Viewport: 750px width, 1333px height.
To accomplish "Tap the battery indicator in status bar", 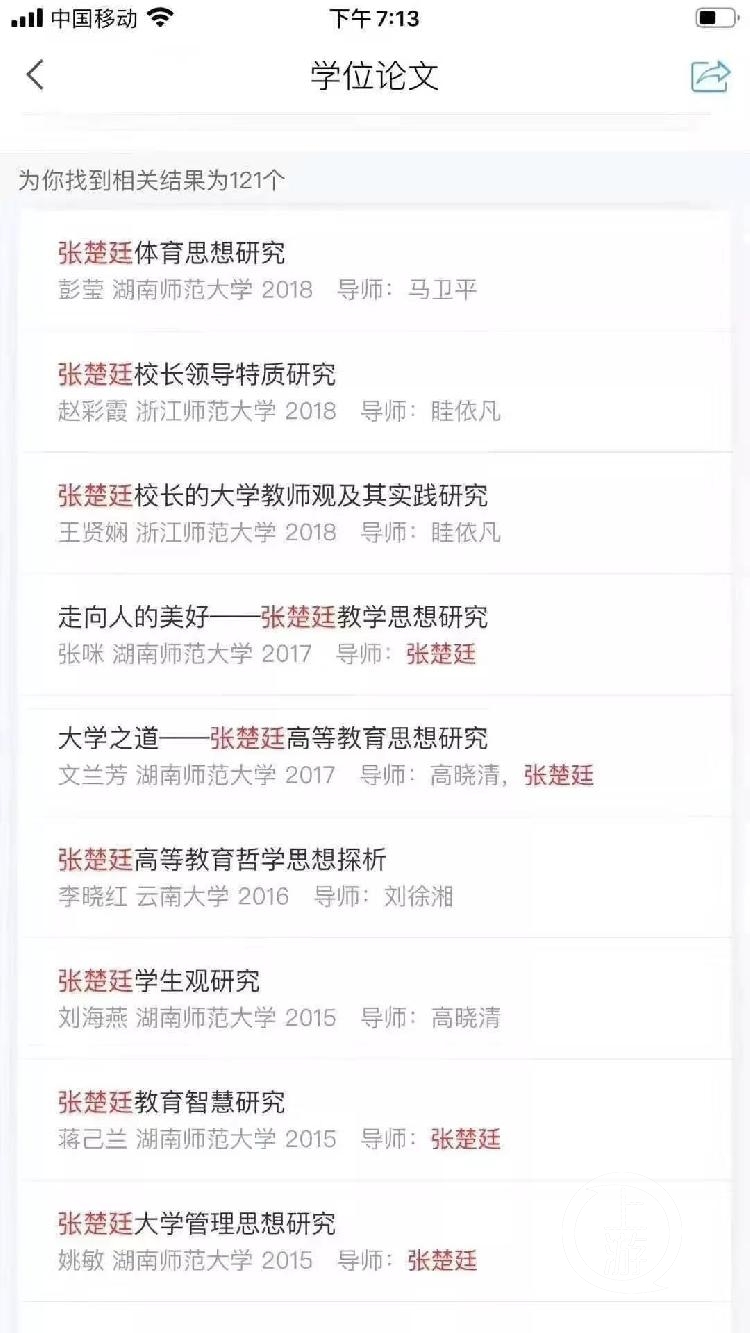I will click(712, 16).
